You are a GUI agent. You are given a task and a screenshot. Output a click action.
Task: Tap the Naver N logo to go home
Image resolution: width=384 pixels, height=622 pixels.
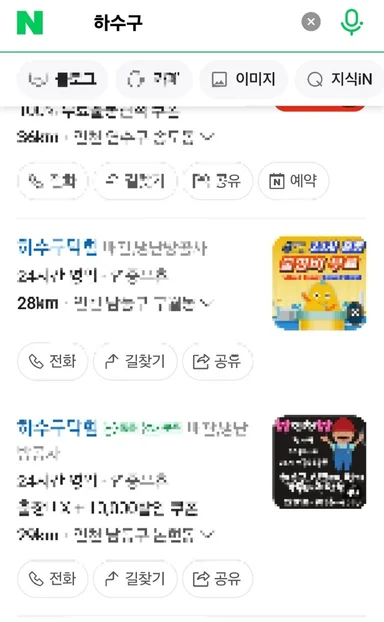(x=30, y=23)
